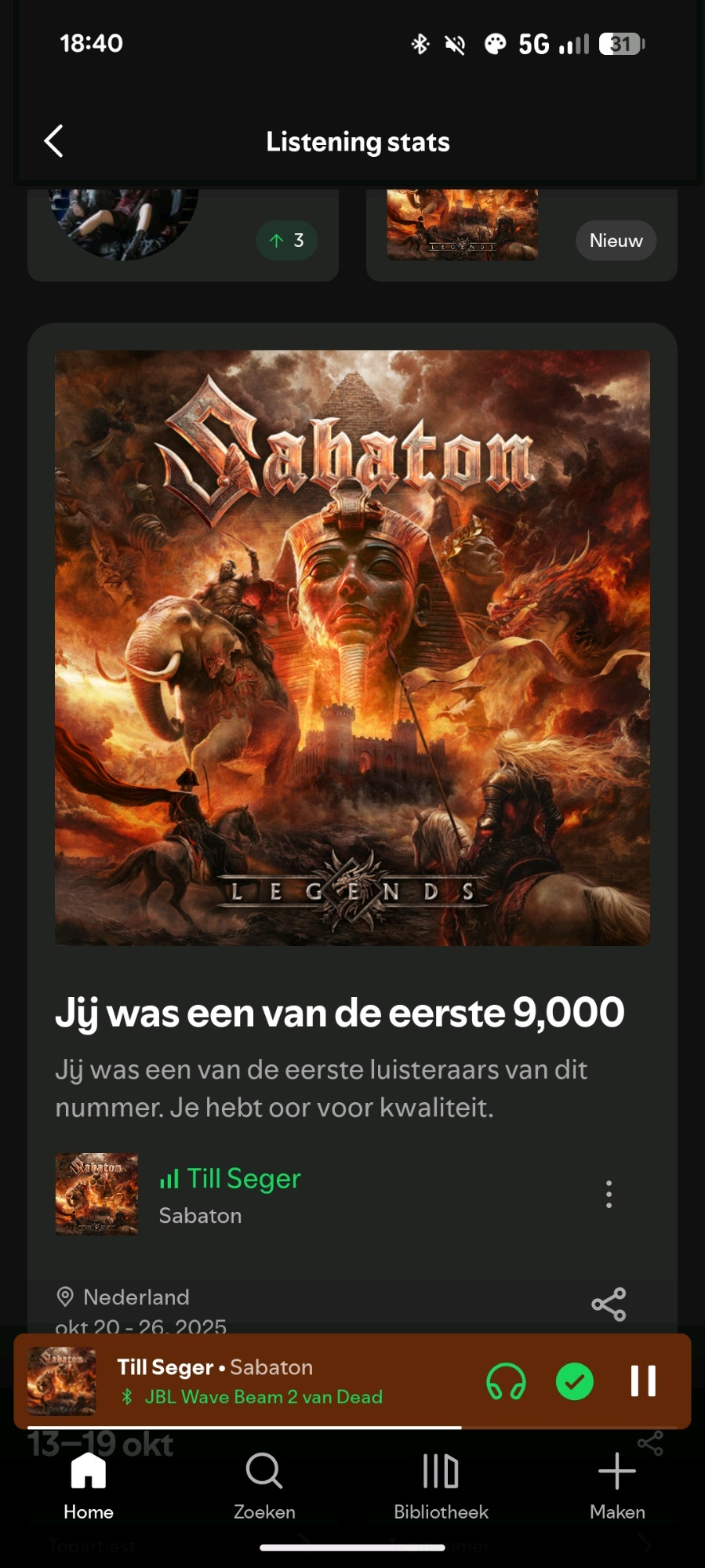The image size is (705, 1568).
Task: Open the Bibliotheek tab
Action: click(x=441, y=1485)
